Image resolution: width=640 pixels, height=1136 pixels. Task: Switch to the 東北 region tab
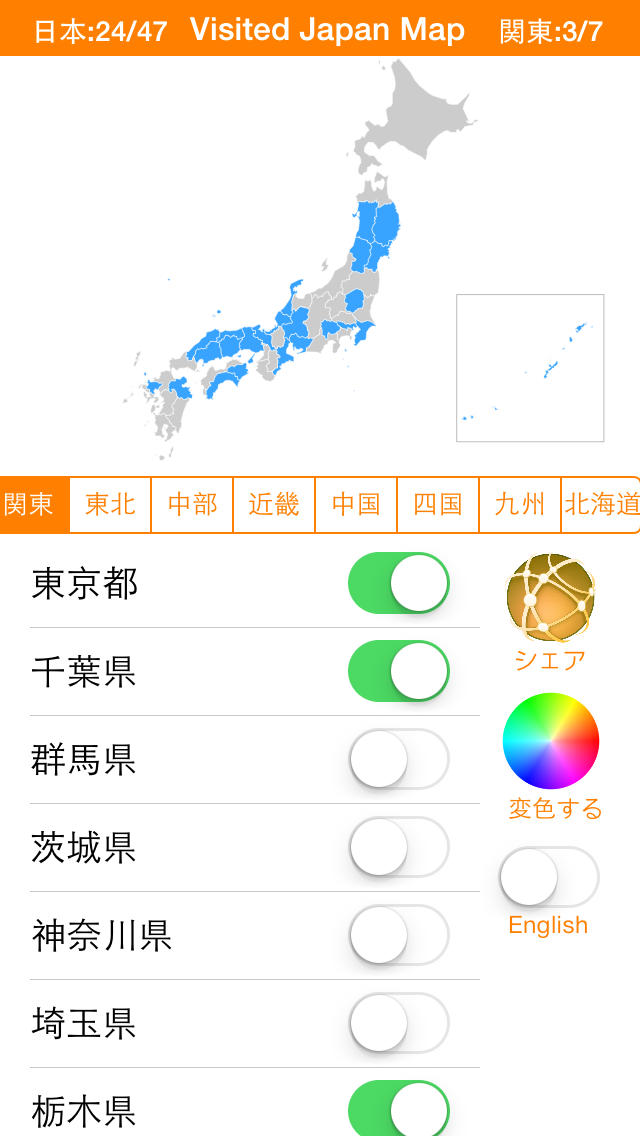(x=110, y=505)
